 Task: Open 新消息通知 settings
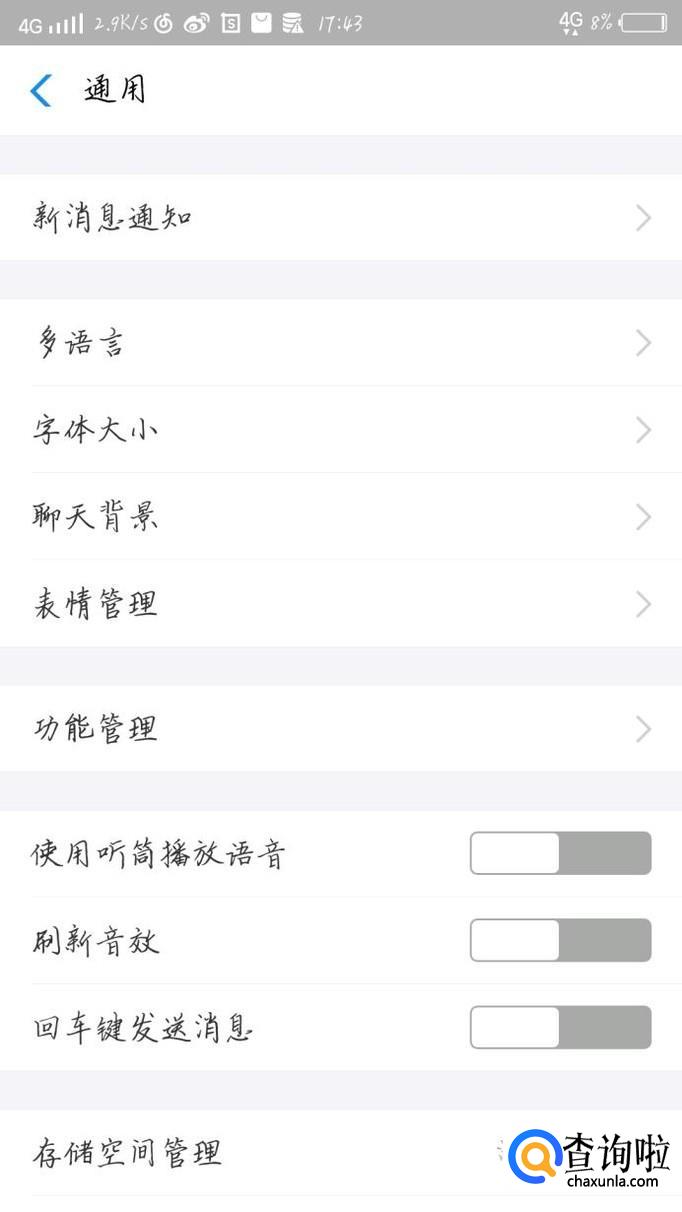(340, 218)
